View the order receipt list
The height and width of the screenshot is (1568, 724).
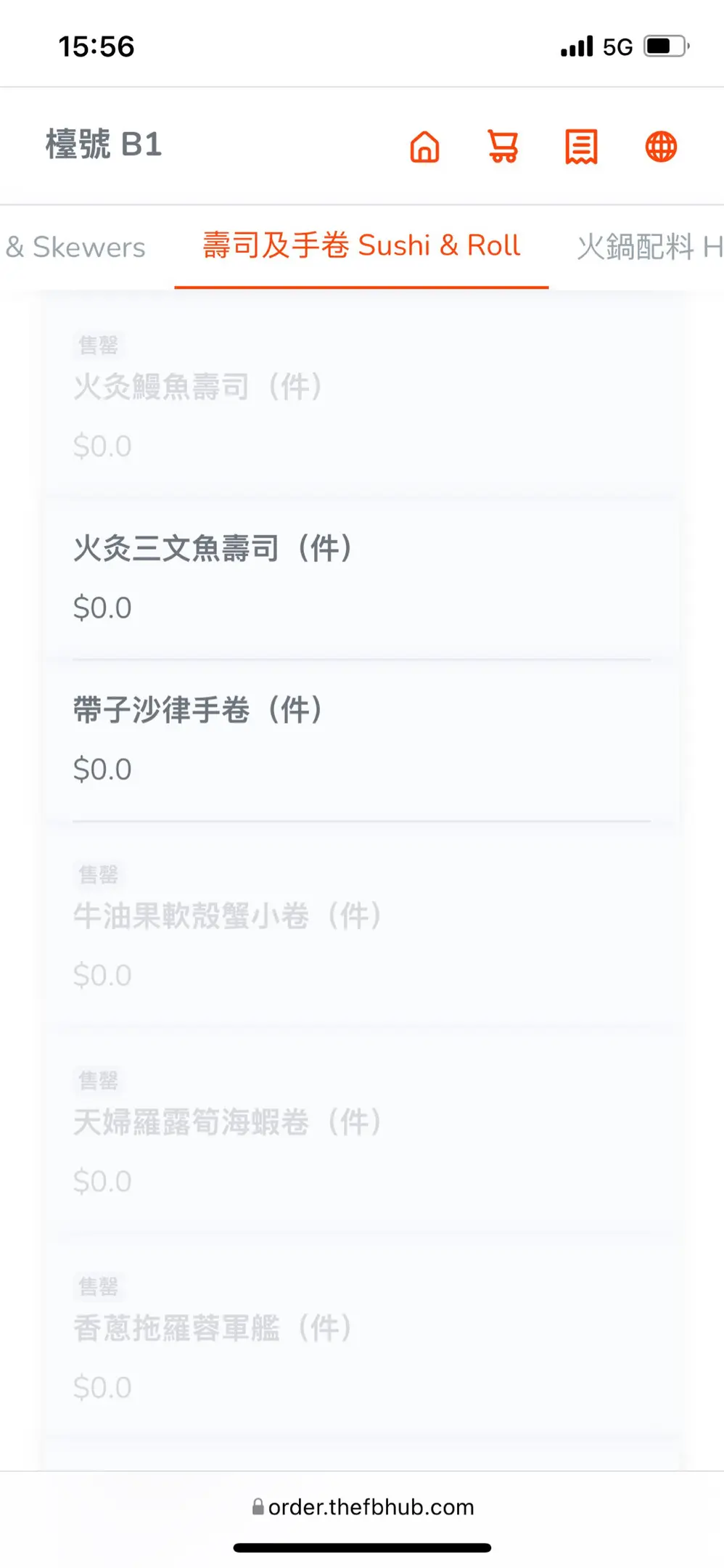coord(581,147)
